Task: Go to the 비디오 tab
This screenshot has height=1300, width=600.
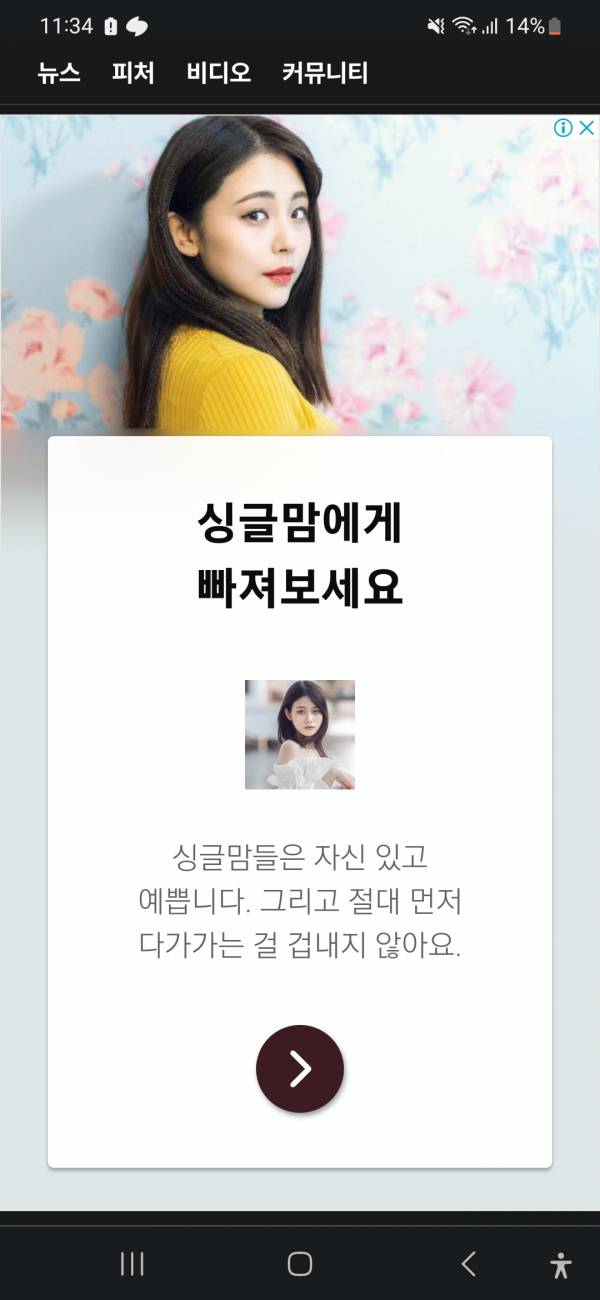Action: click(x=218, y=73)
